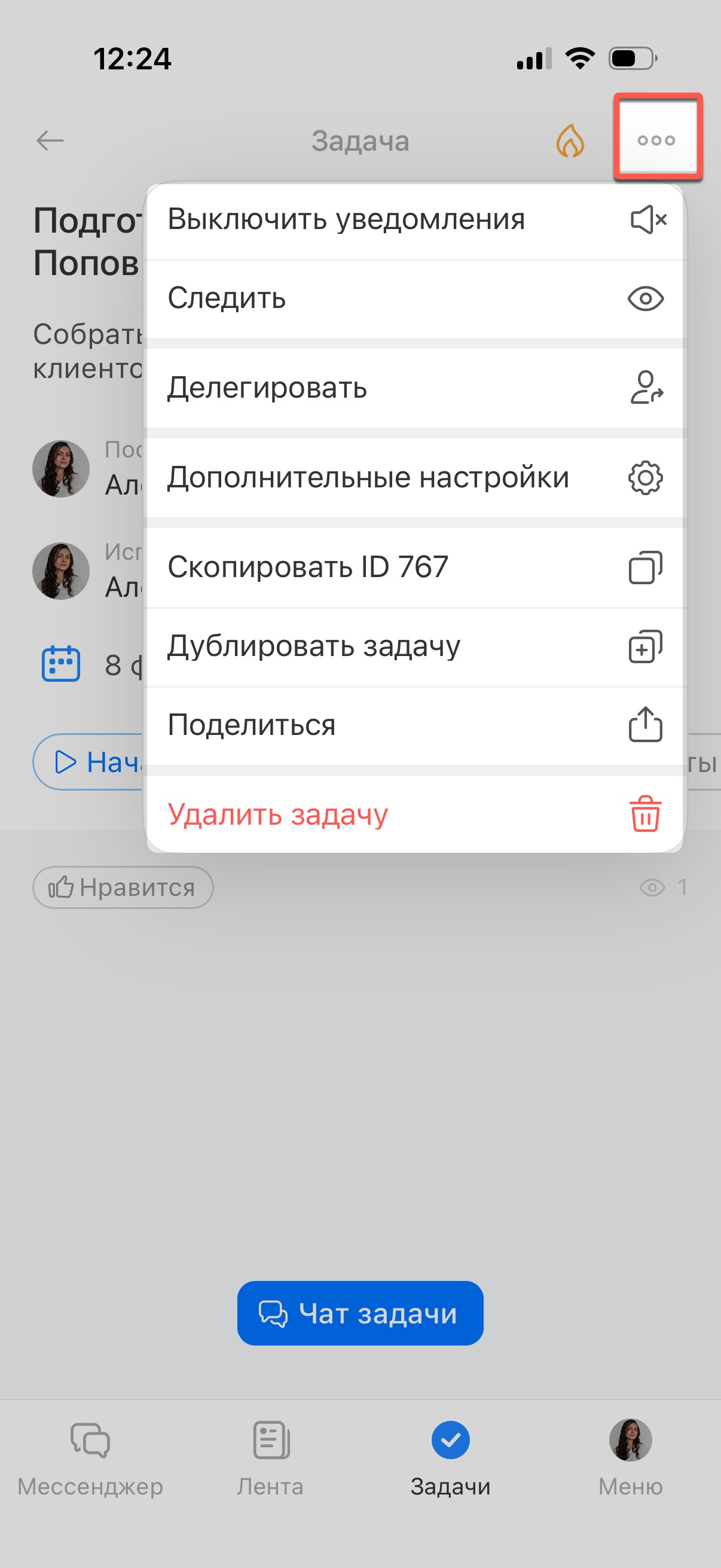Copy the task ID 767
This screenshot has width=721, height=1568.
pyautogui.click(x=414, y=568)
